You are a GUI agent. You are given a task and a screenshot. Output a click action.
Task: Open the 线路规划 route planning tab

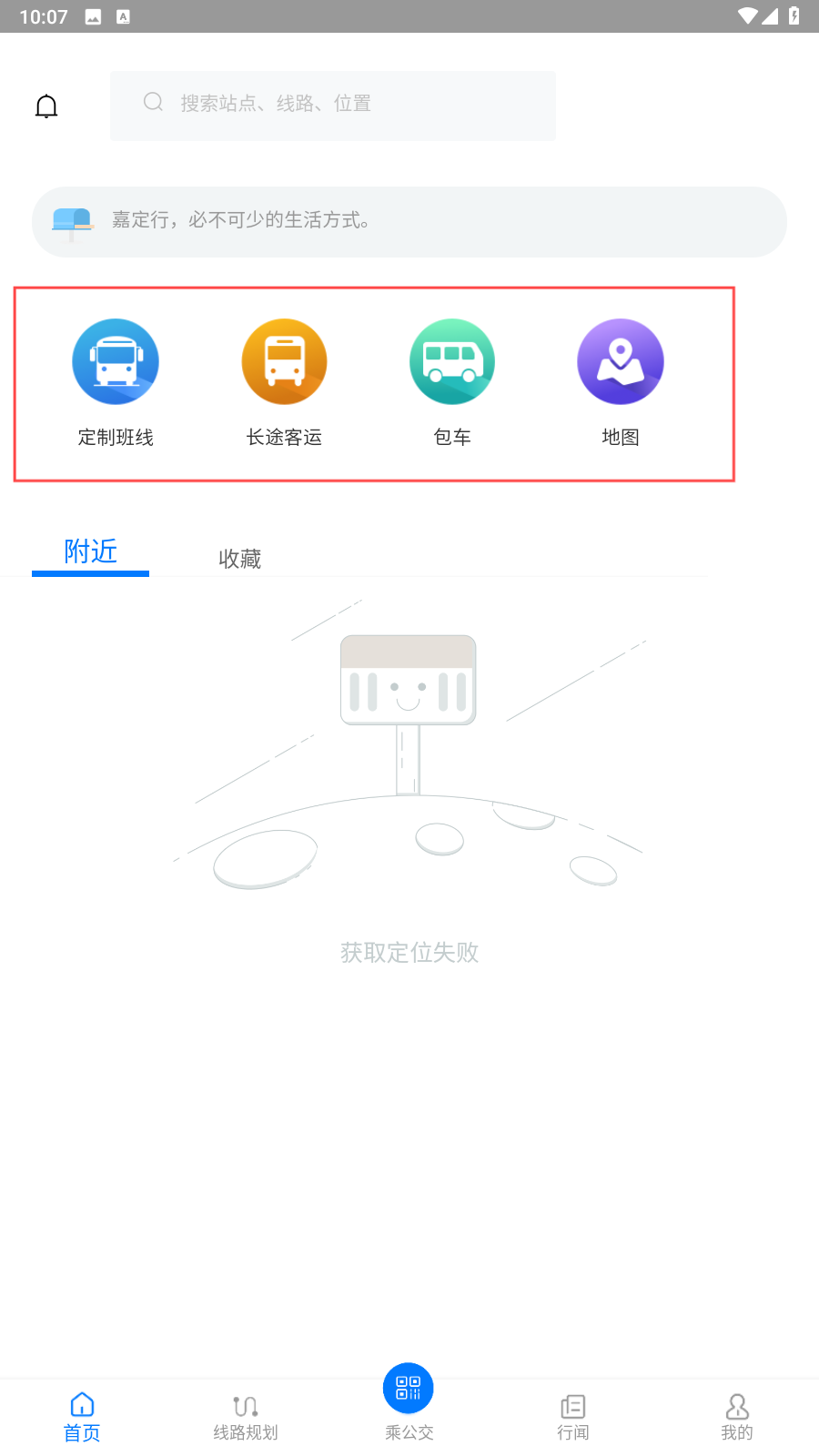(246, 1418)
